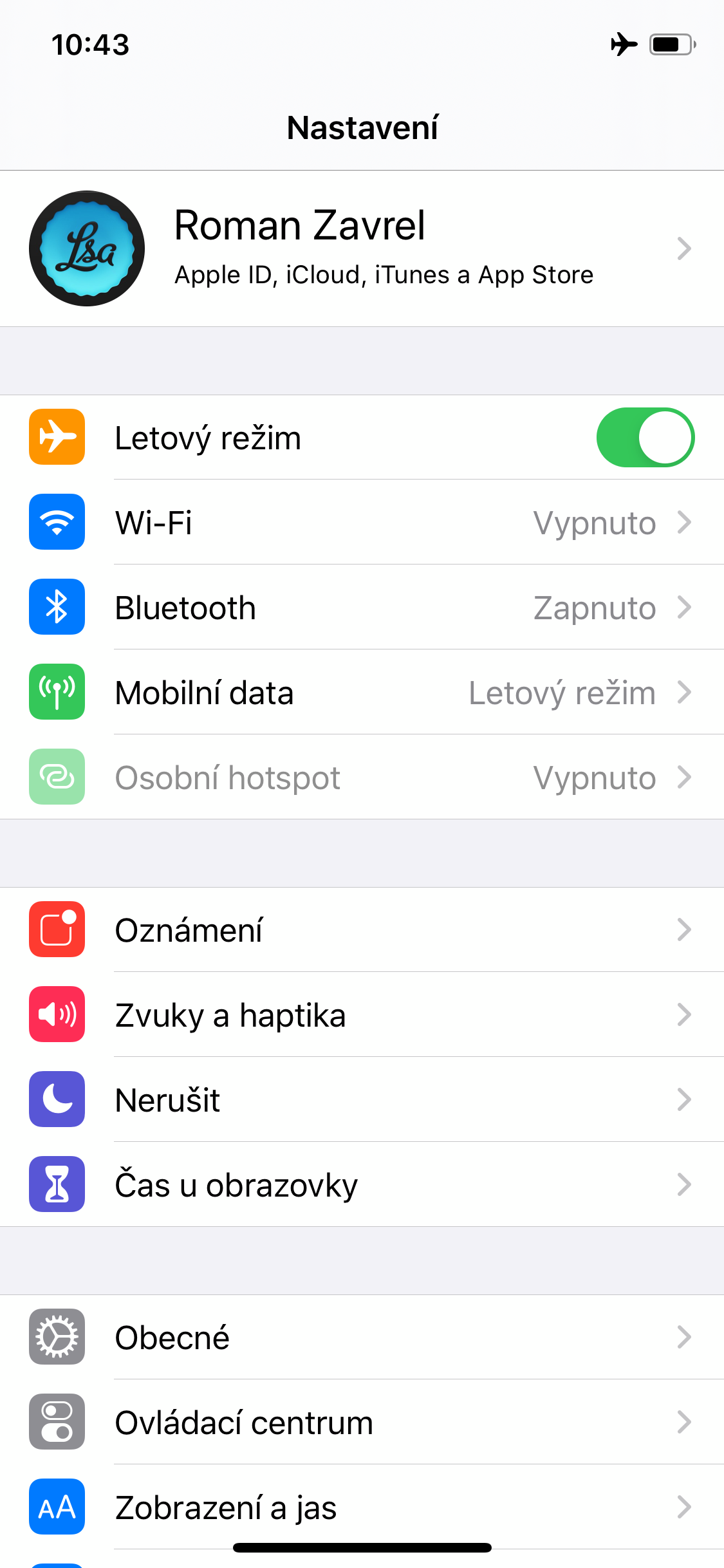Screen dimensions: 724x1568
Task: Select the Nerušit moon icon
Action: pyautogui.click(x=57, y=1100)
